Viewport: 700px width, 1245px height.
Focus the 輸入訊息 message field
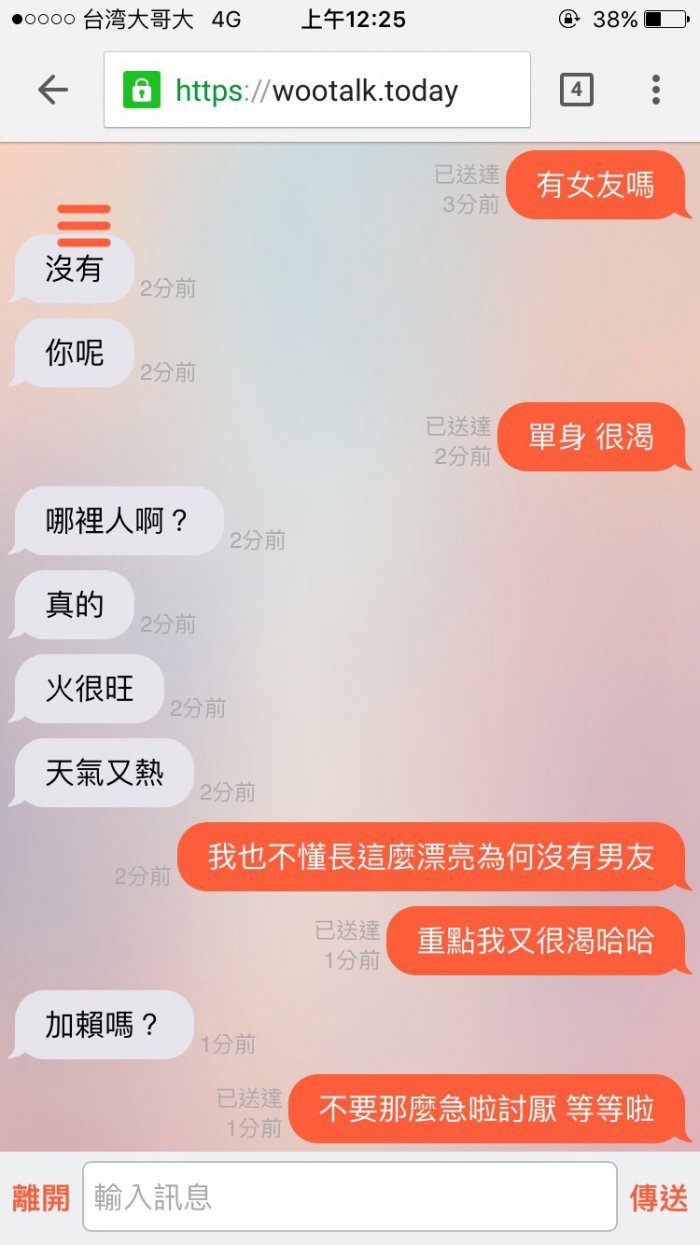(x=349, y=1196)
